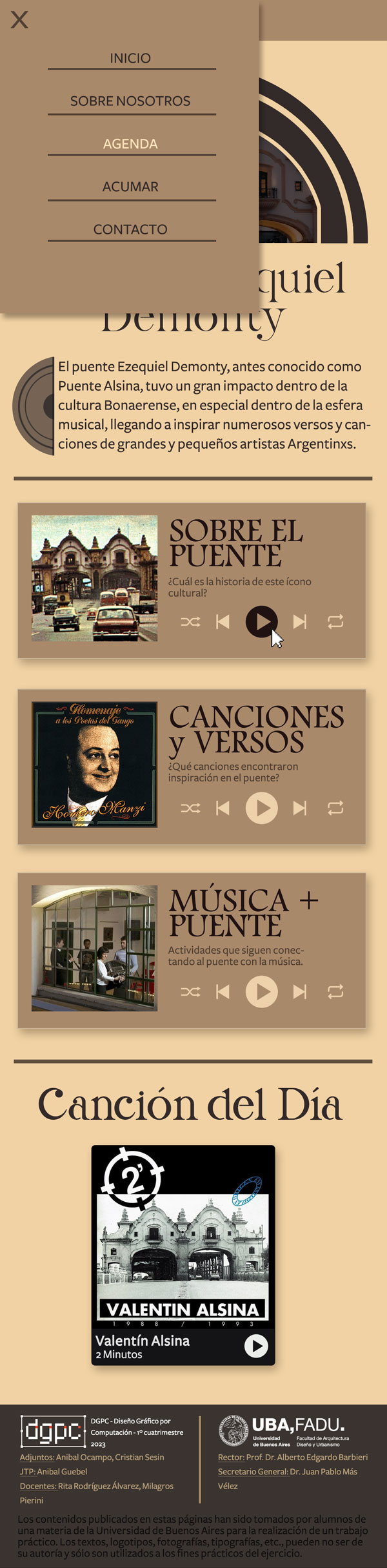Play the Música + Puente card

(261, 991)
